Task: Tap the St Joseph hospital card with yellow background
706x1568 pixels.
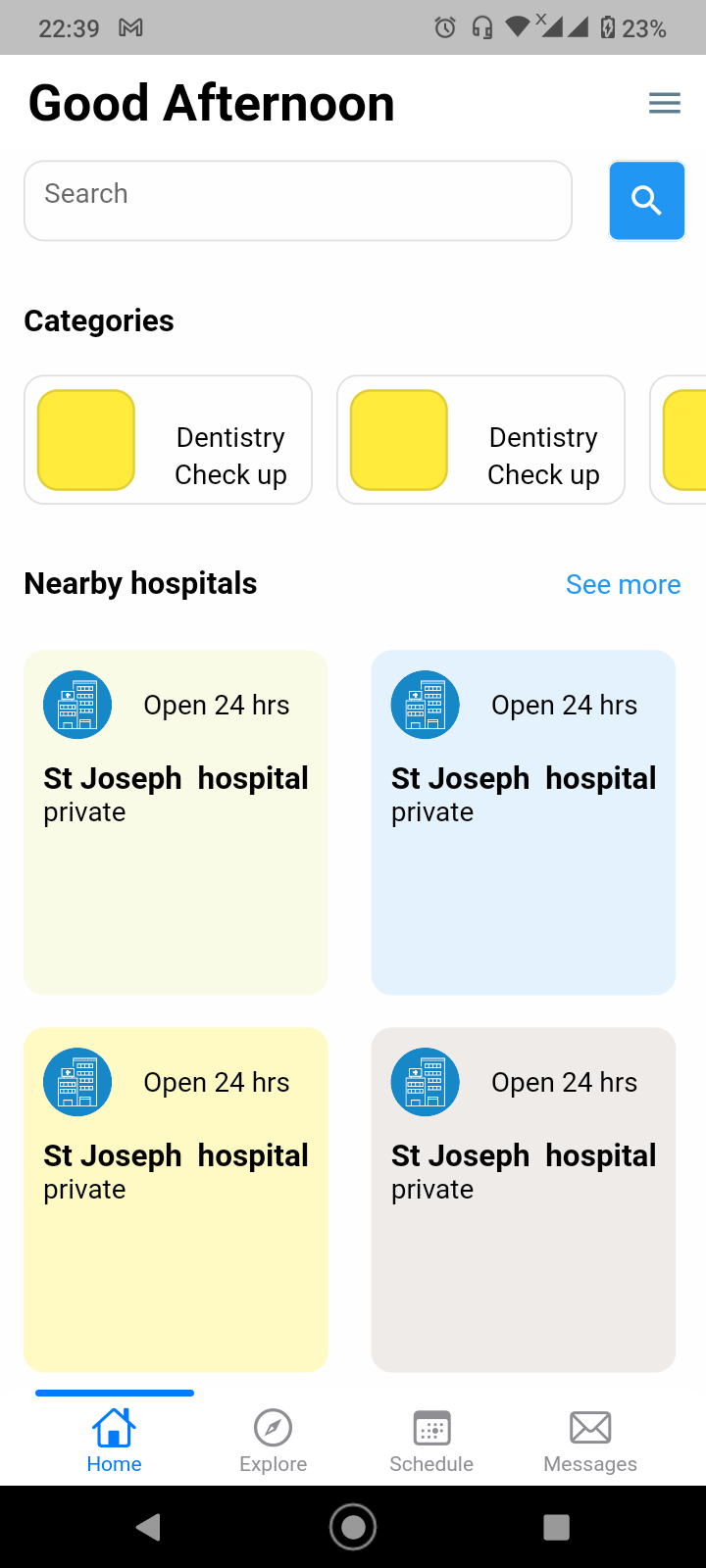Action: (176, 1200)
